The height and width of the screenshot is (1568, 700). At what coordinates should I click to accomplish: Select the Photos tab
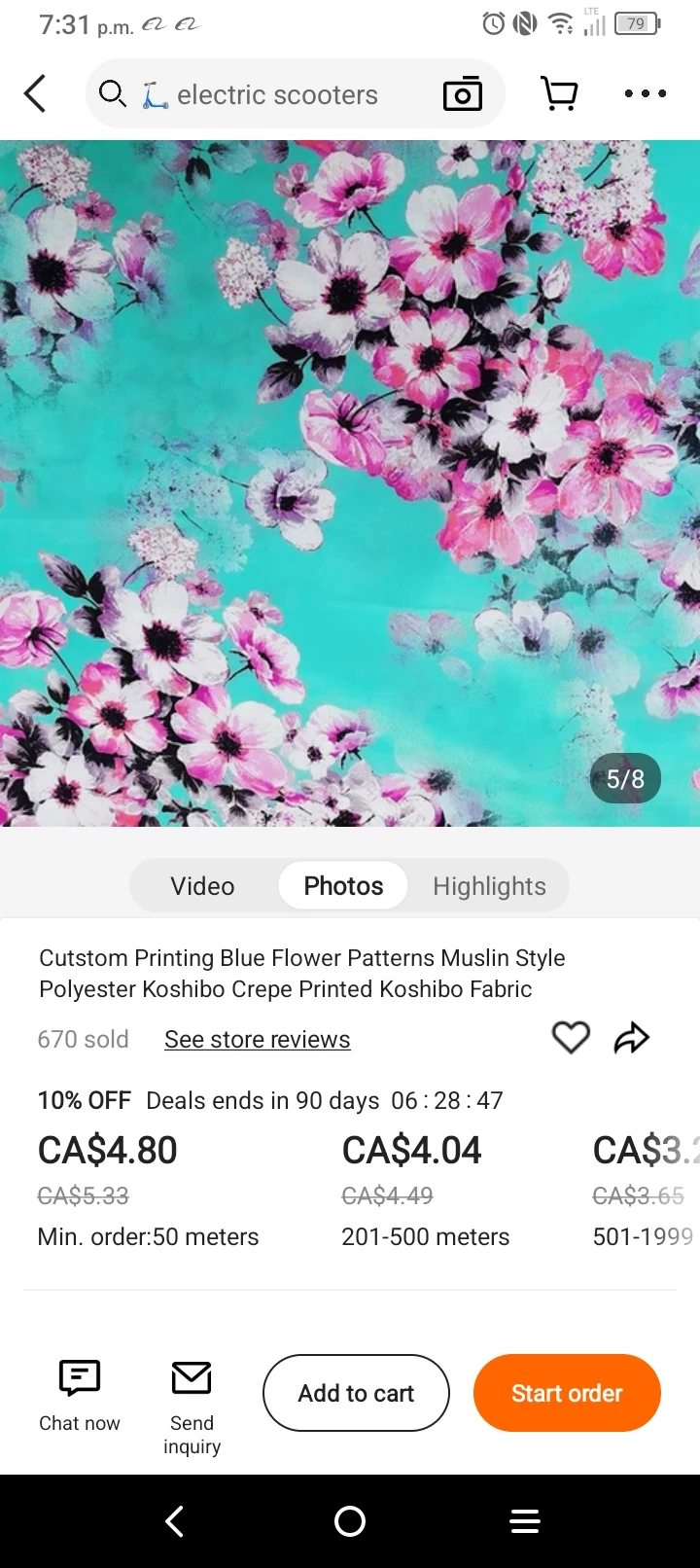tap(343, 886)
